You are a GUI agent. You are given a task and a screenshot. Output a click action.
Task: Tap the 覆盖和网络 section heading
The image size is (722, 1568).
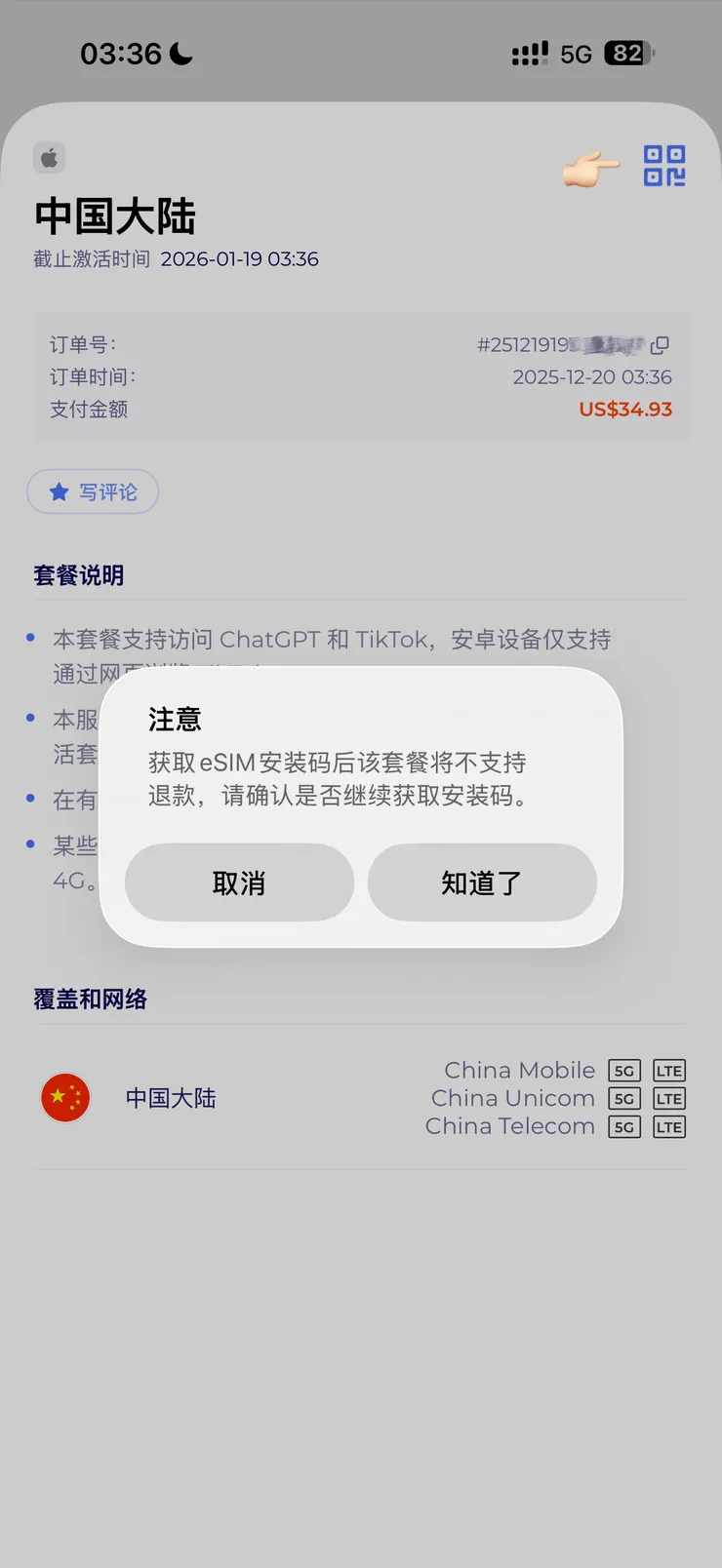[90, 998]
